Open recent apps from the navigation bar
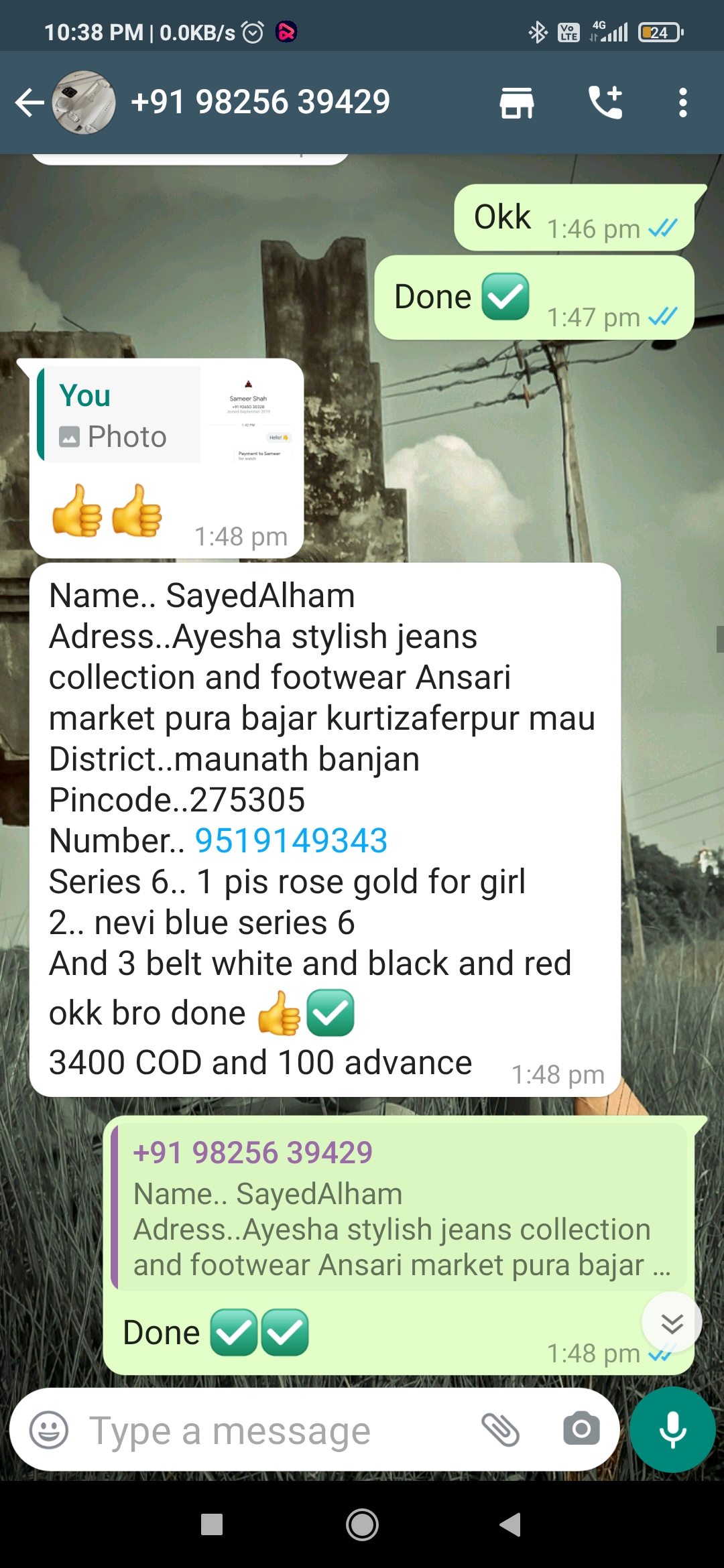 click(212, 1525)
